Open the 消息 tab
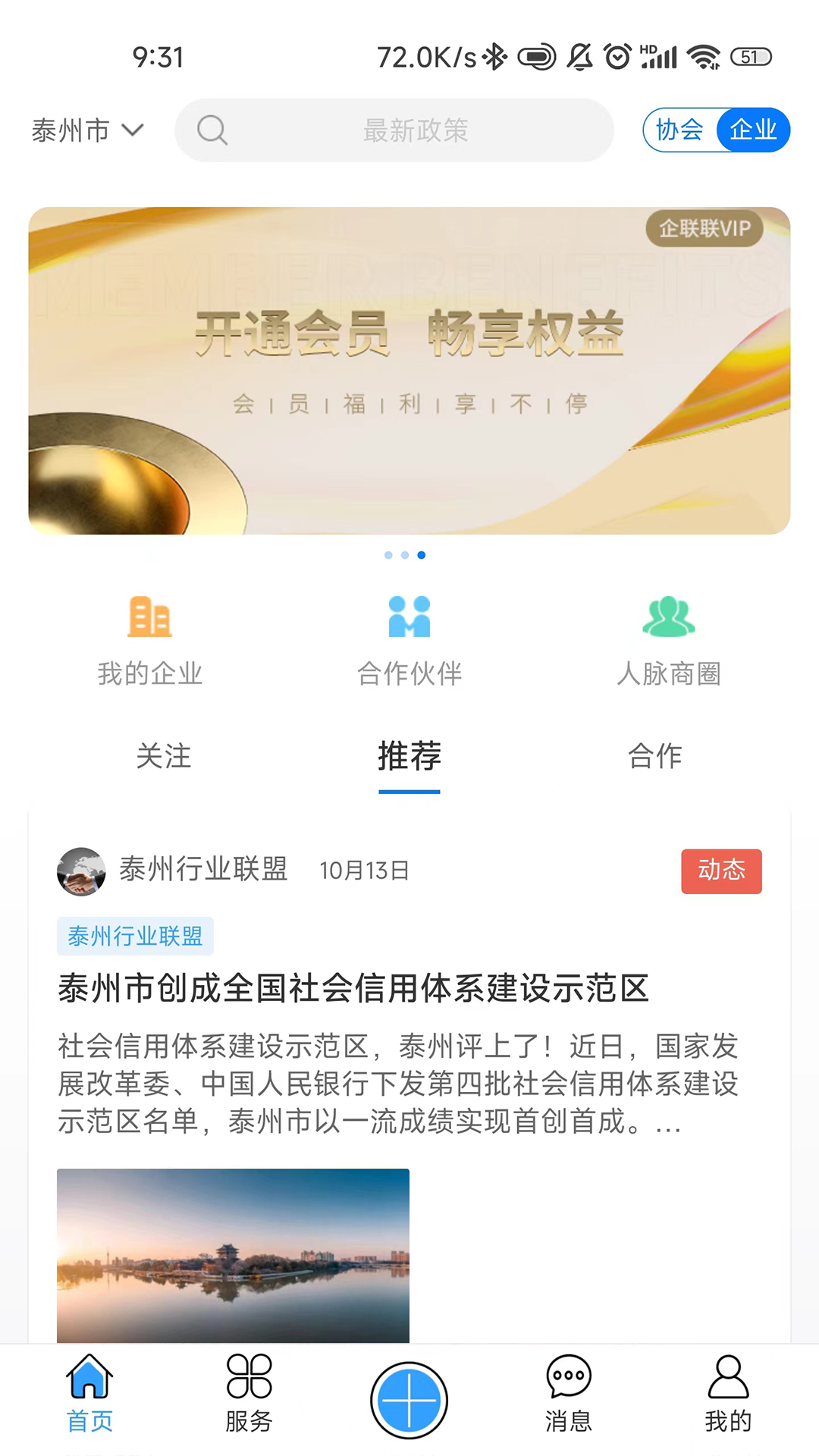 pyautogui.click(x=569, y=1394)
